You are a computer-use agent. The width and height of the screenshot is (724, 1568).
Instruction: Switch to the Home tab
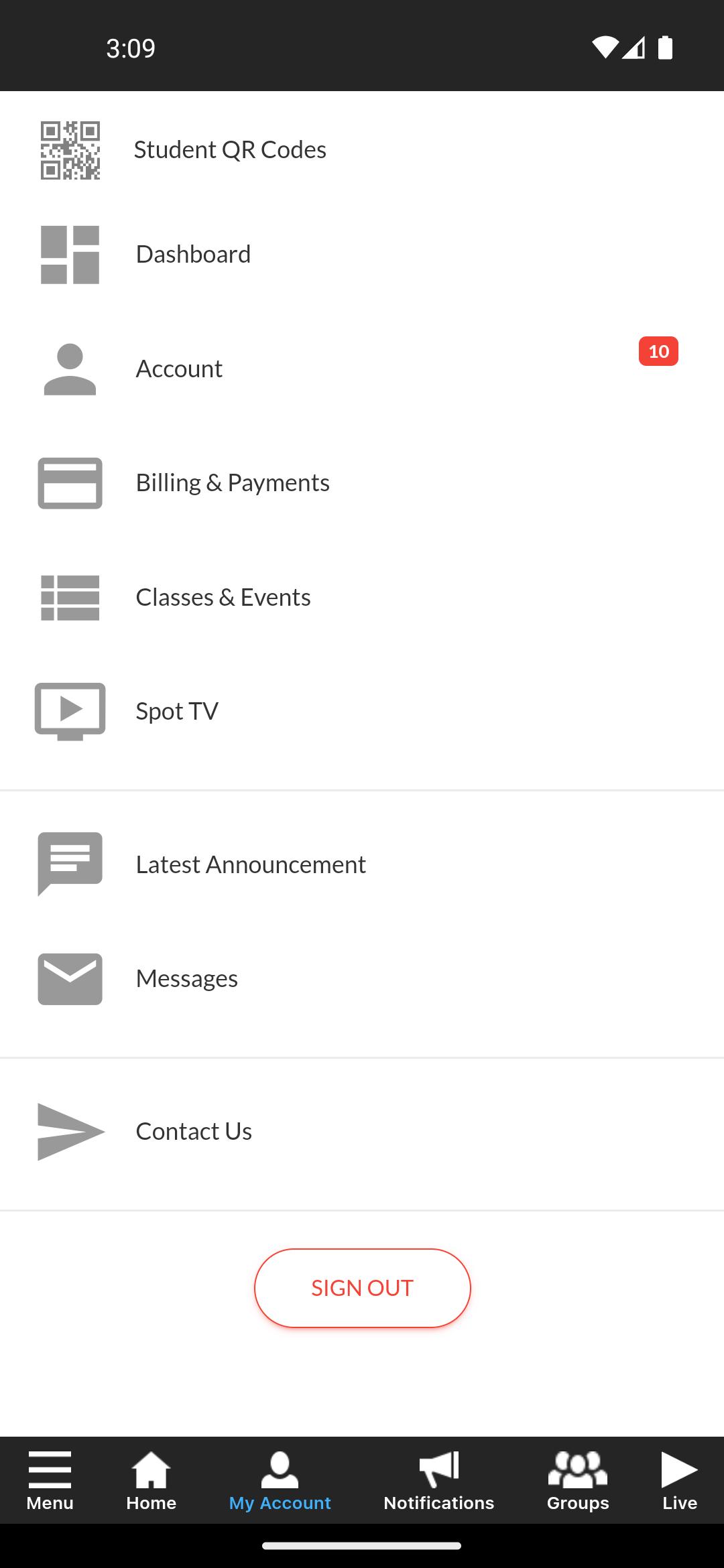click(x=151, y=1481)
